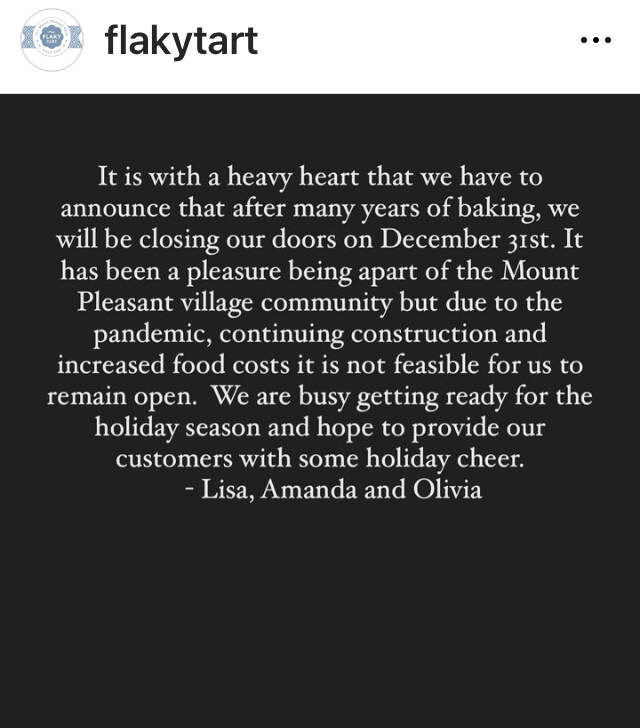Open the flakytart username link
The width and height of the screenshot is (640, 728).
pos(181,41)
